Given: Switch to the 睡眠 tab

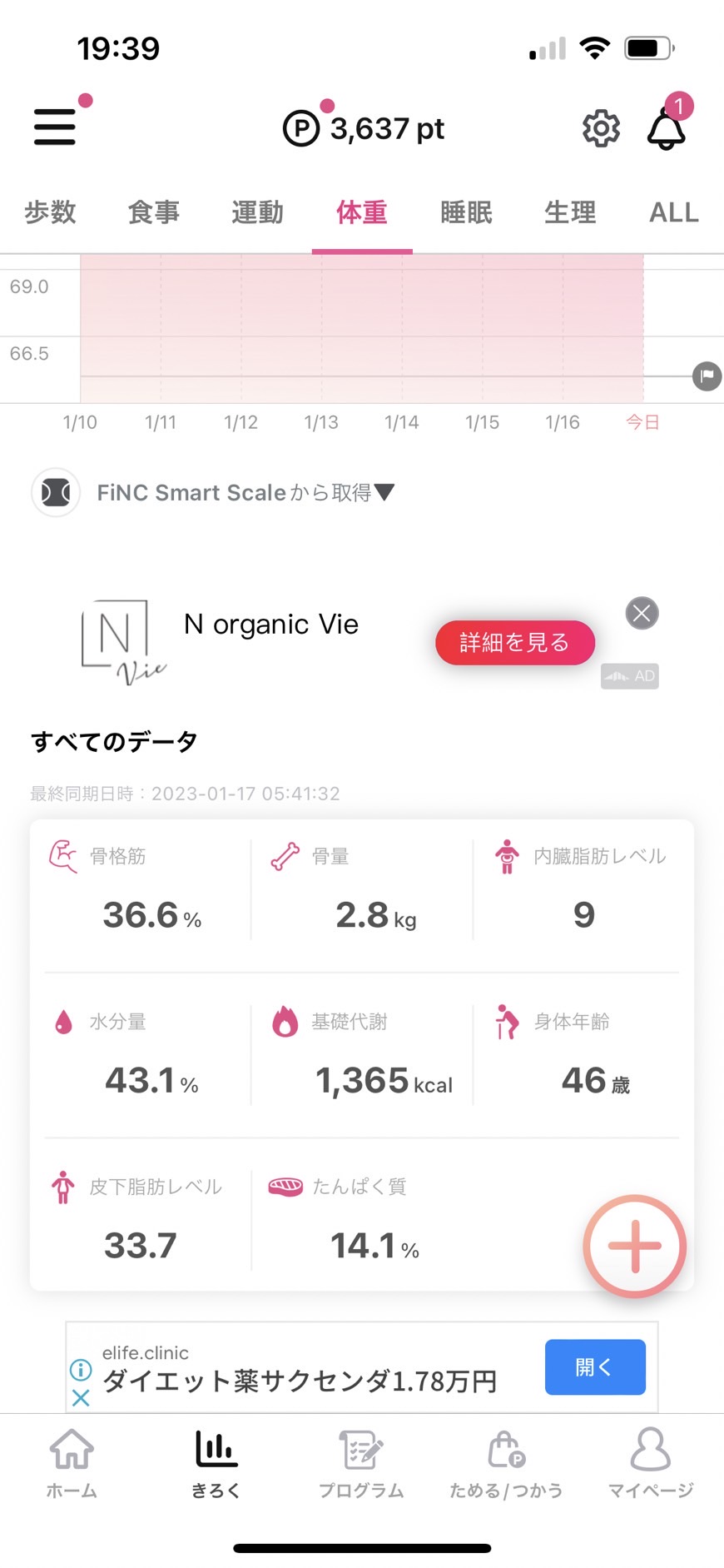Looking at the screenshot, I should point(466,212).
